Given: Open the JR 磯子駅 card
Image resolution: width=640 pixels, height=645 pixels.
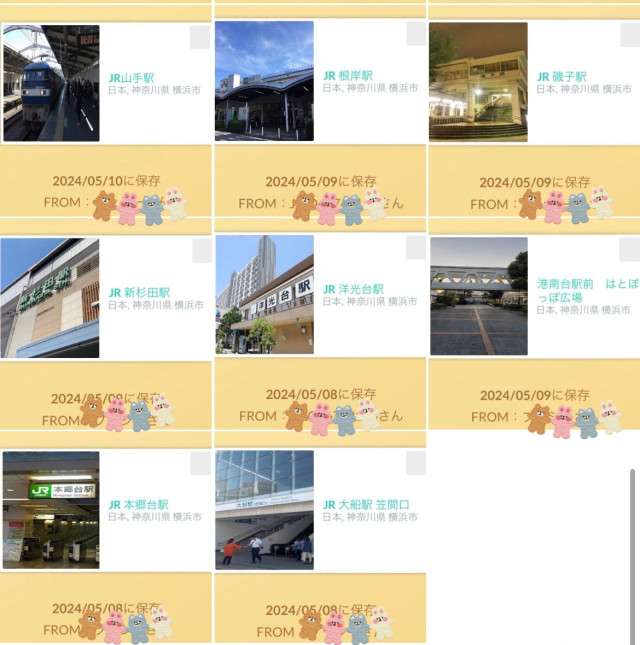Looking at the screenshot, I should tap(561, 77).
